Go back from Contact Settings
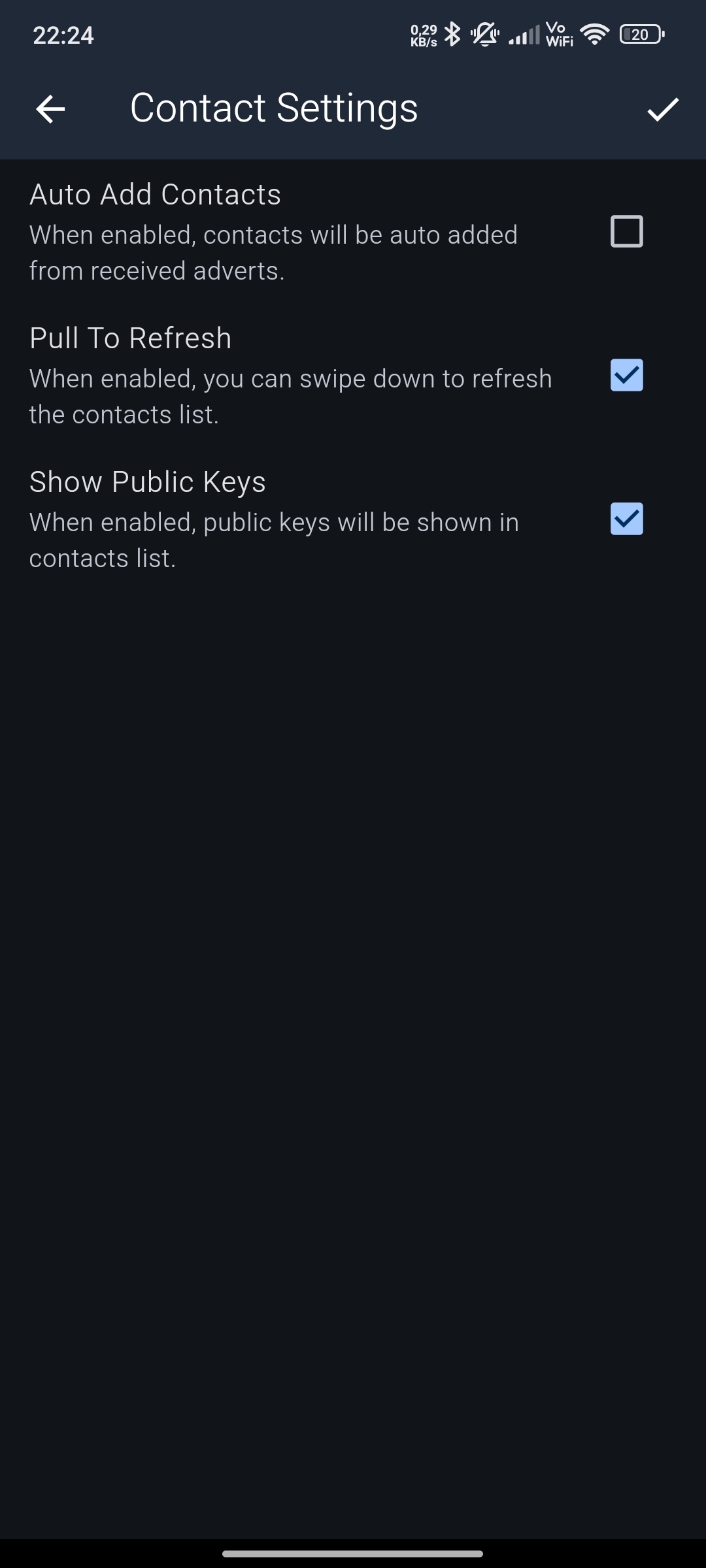 pos(50,108)
